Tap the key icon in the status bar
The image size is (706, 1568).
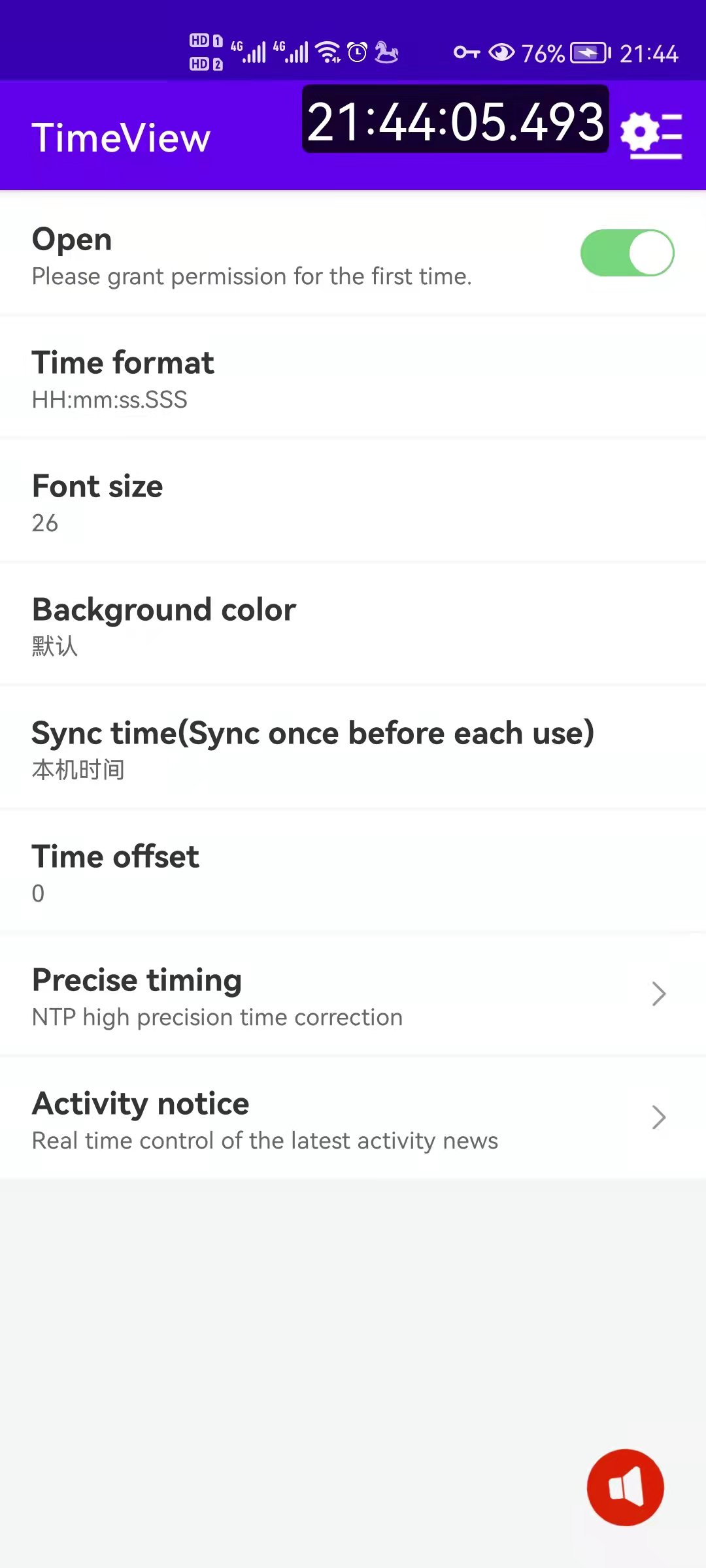pyautogui.click(x=465, y=54)
